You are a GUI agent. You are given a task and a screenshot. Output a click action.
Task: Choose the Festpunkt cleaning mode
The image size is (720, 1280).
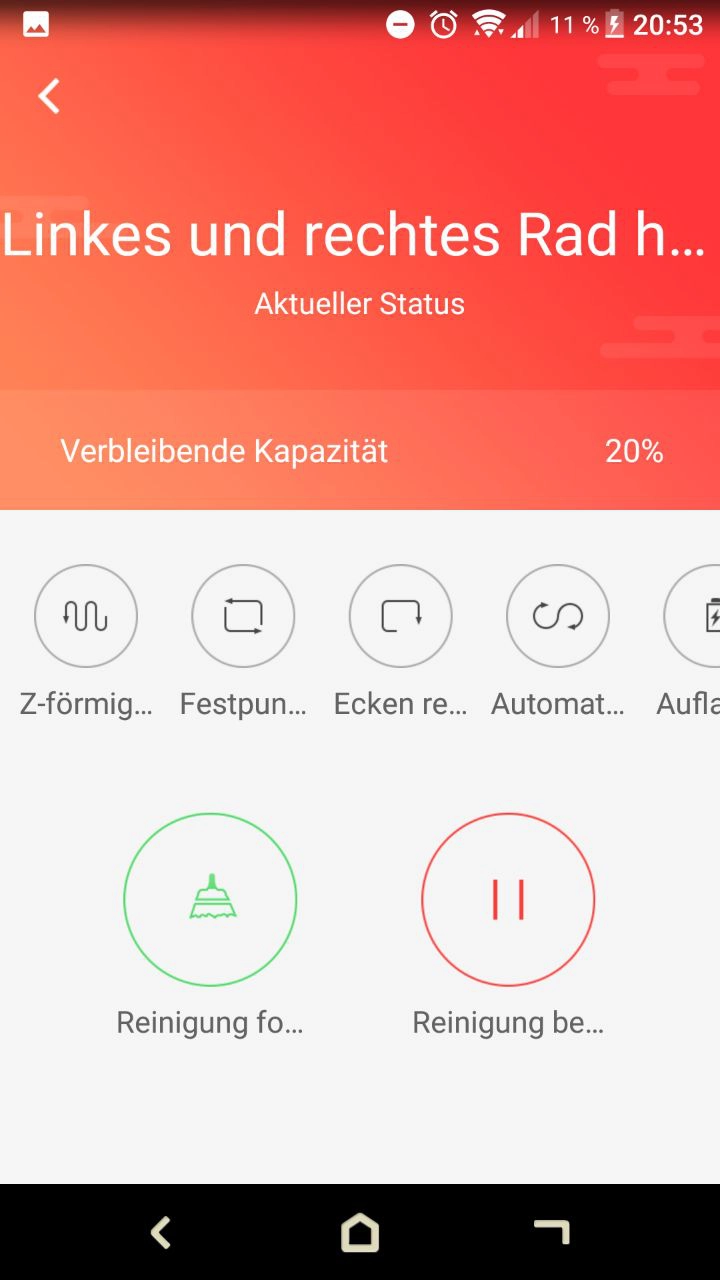point(243,616)
